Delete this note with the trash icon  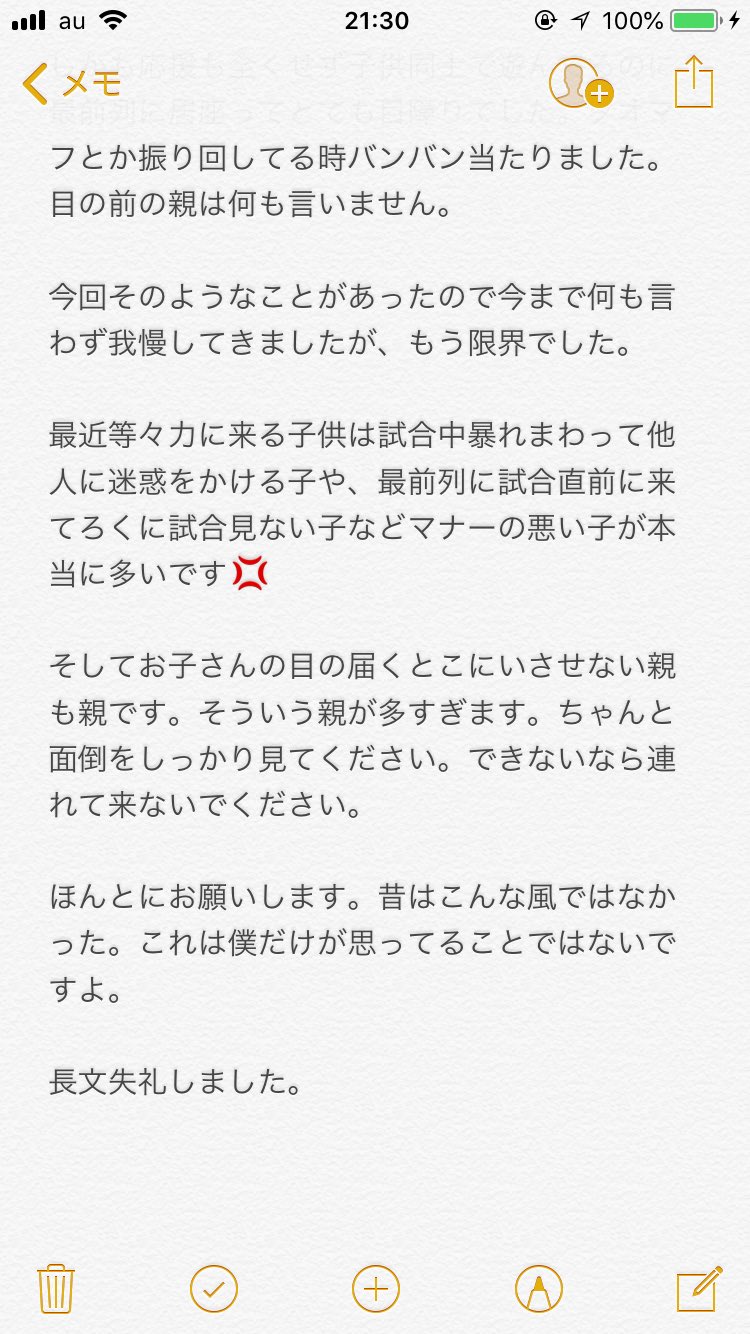pos(56,1288)
